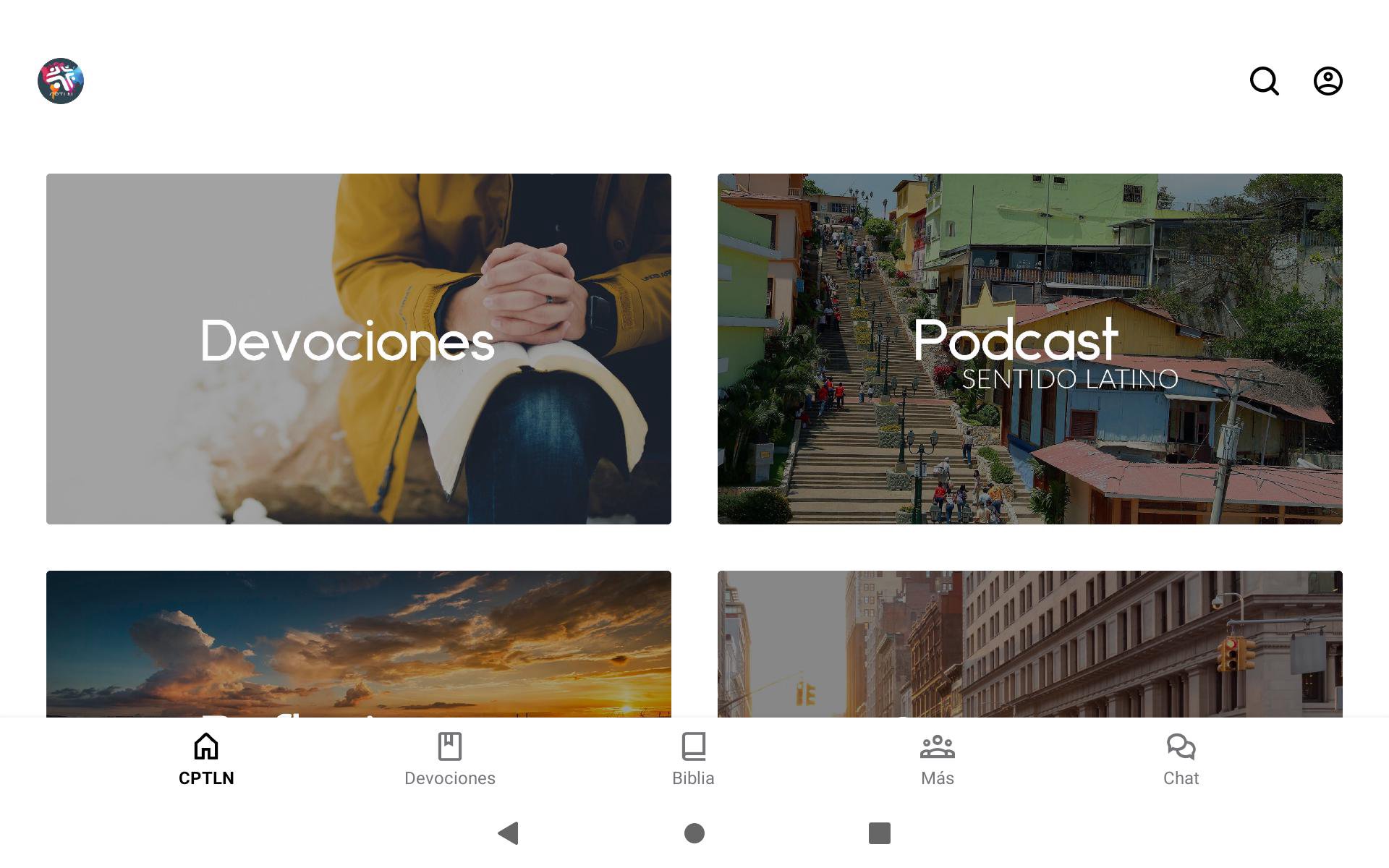1389x868 pixels.
Task: Open the city street card
Action: [1029, 644]
